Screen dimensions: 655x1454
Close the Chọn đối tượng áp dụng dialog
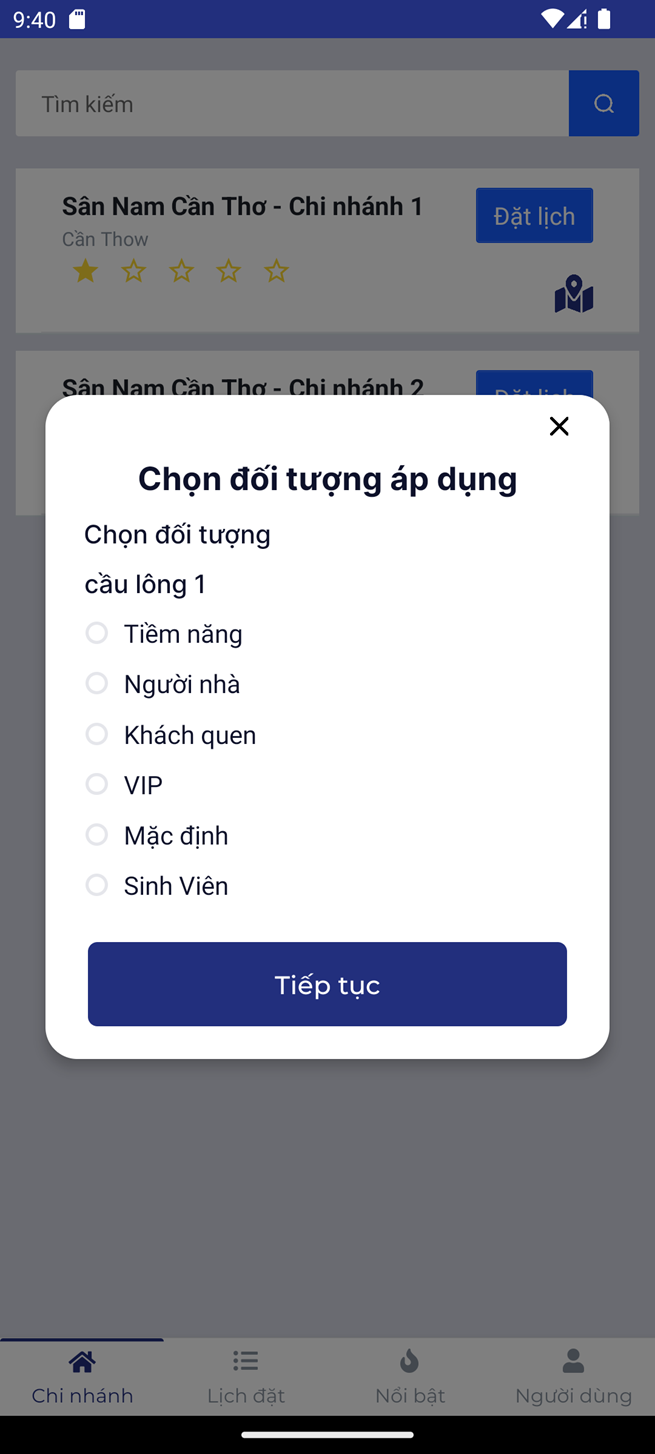(559, 426)
